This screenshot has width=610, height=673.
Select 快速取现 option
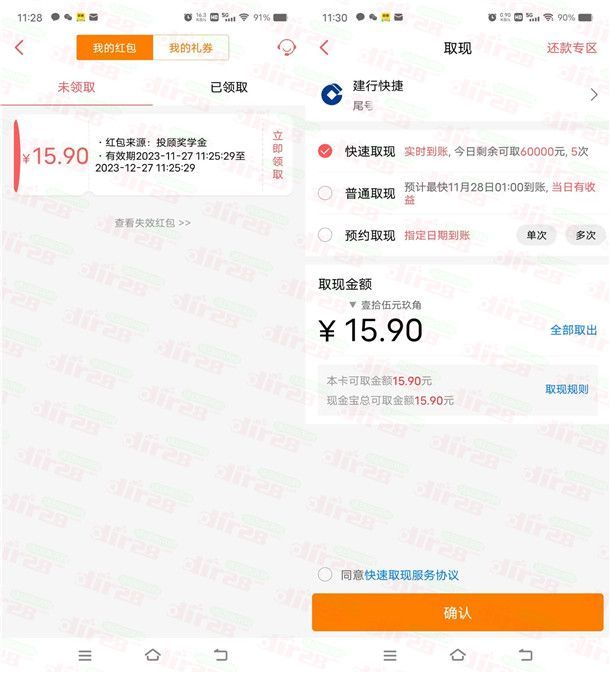point(325,151)
